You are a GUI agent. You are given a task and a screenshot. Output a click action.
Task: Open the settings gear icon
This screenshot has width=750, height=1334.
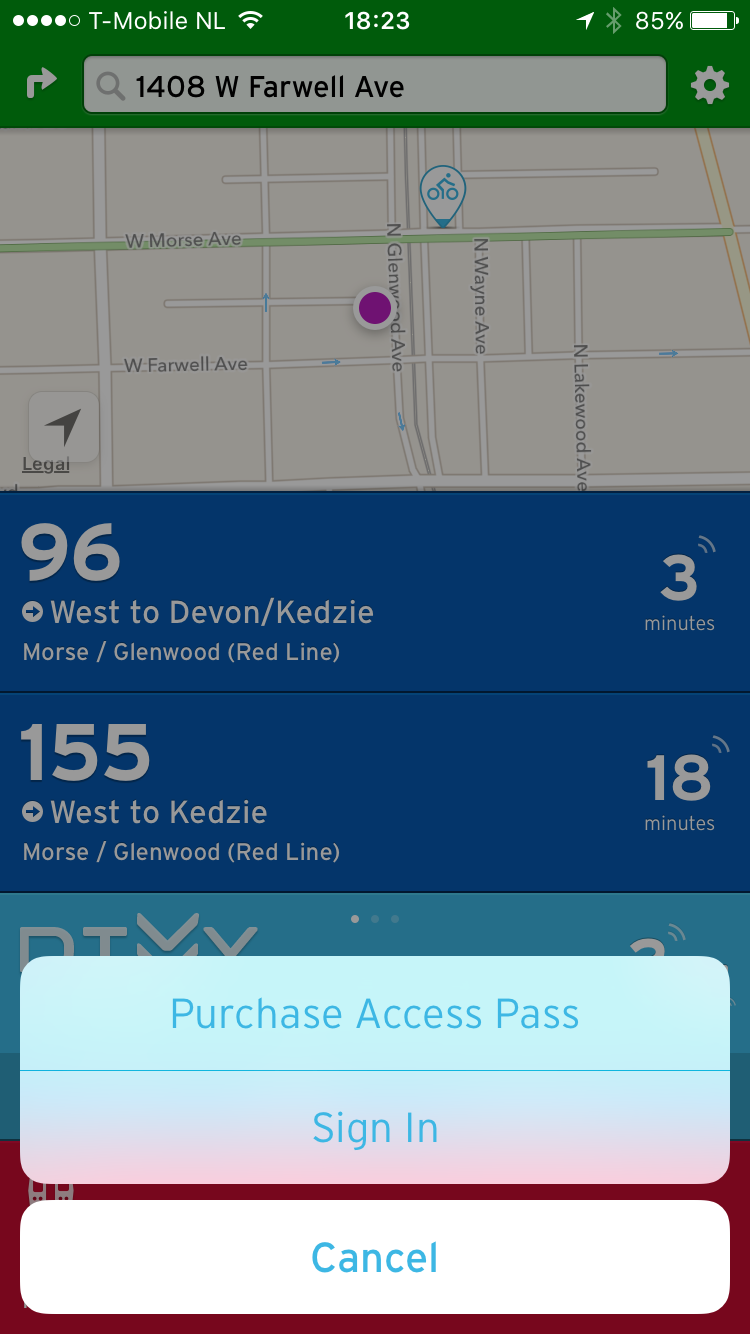point(710,85)
